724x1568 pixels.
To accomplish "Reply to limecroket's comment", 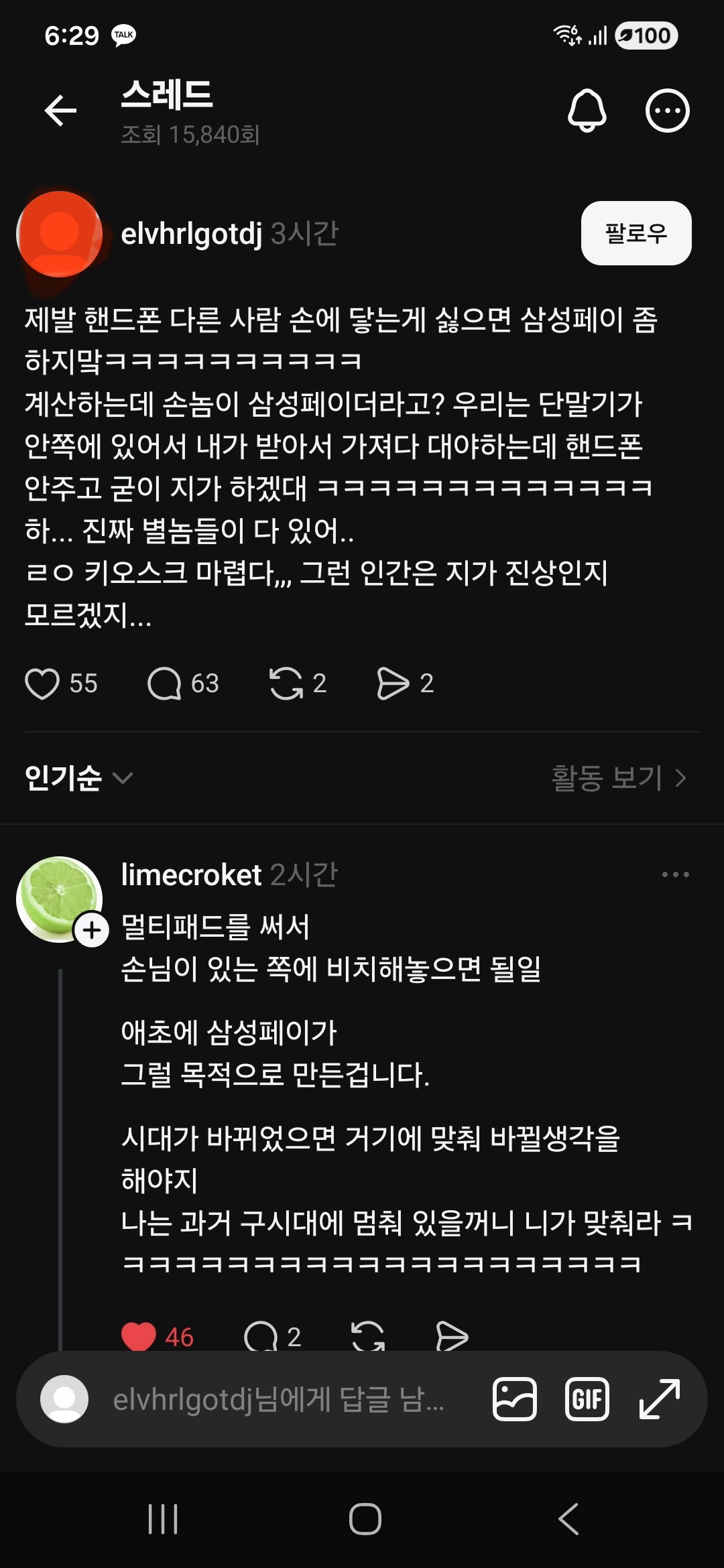I will coord(261,1337).
